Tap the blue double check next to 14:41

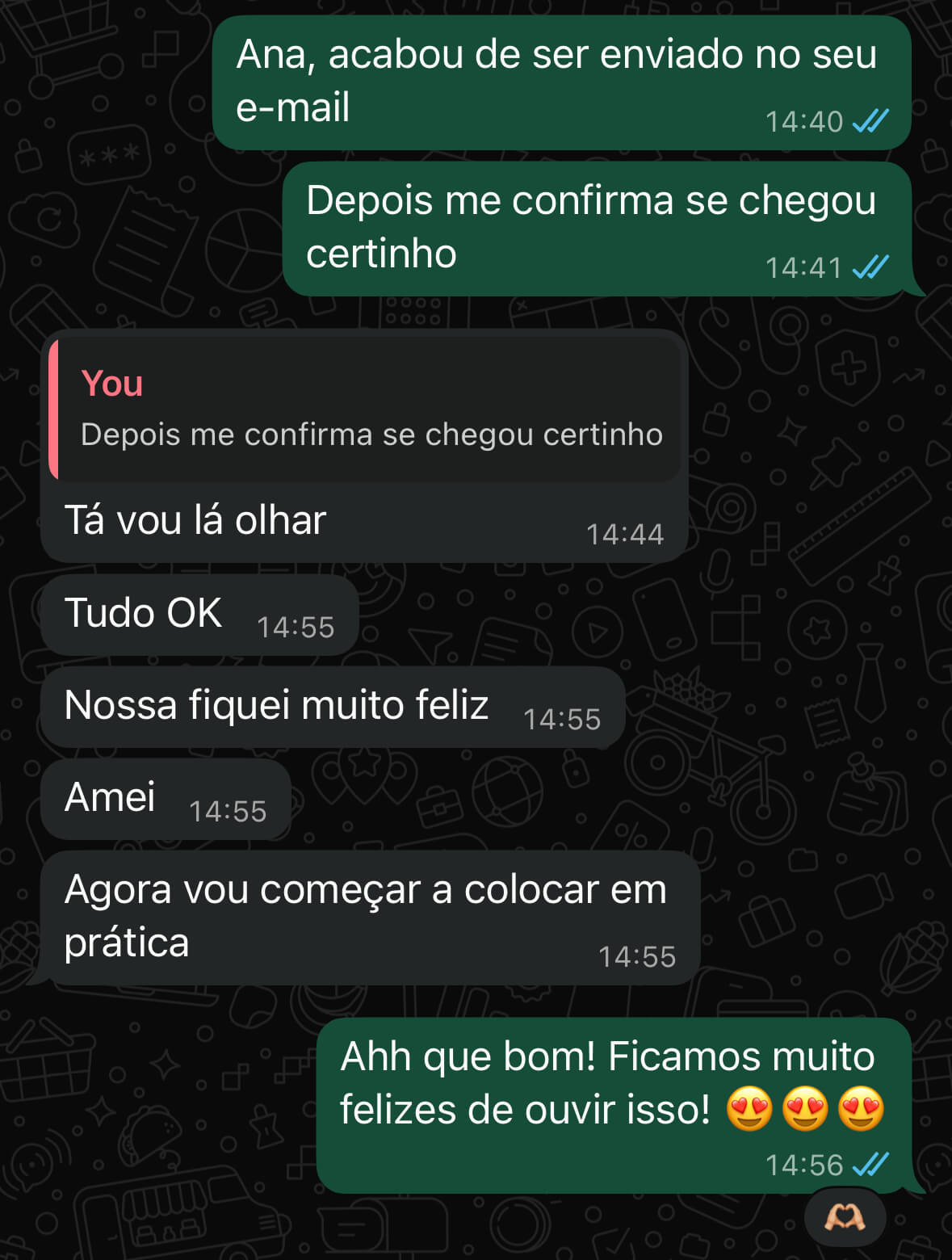871,267
